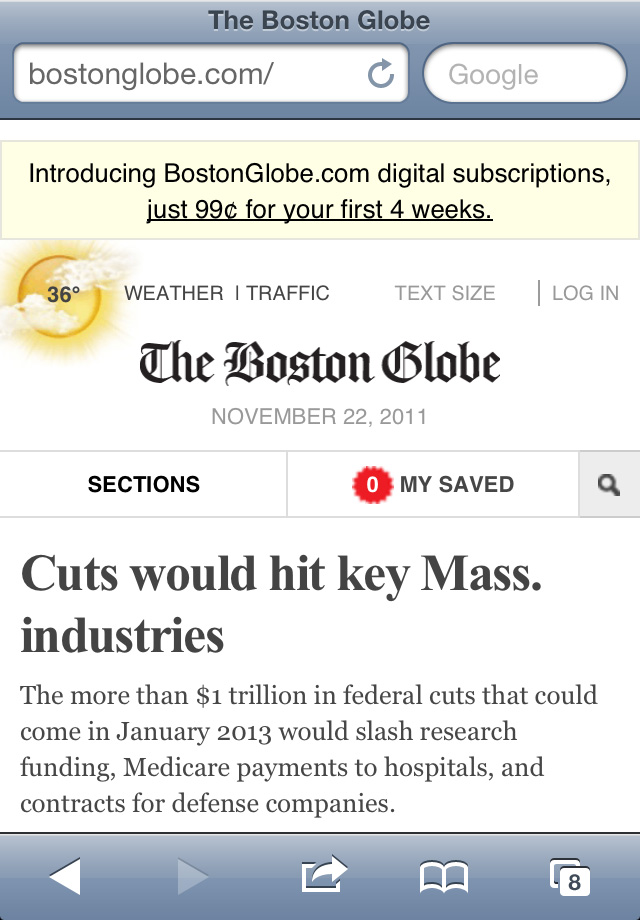
Task: Tap the browser address bar
Action: tap(190, 74)
